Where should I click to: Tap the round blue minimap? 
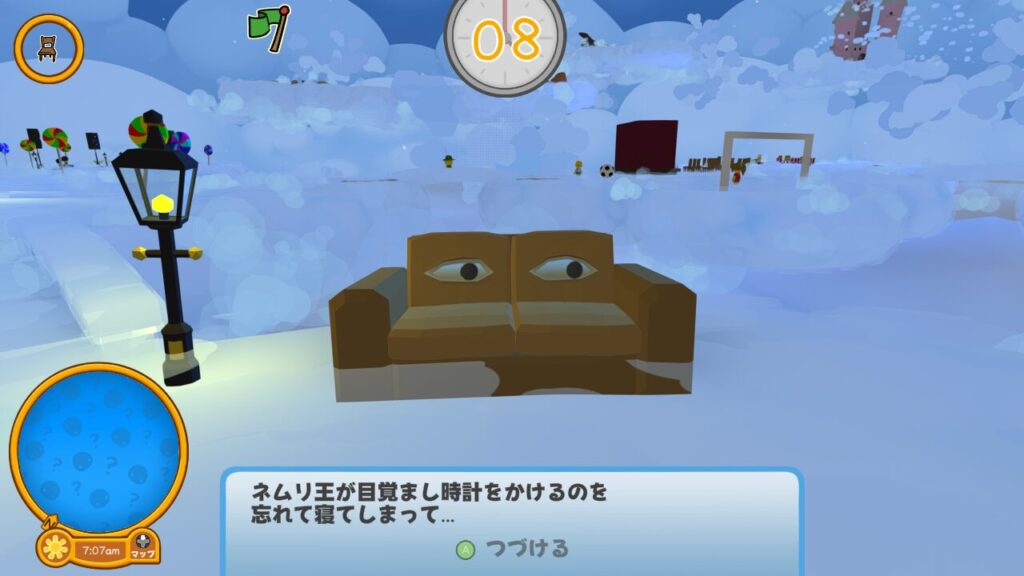(x=99, y=447)
